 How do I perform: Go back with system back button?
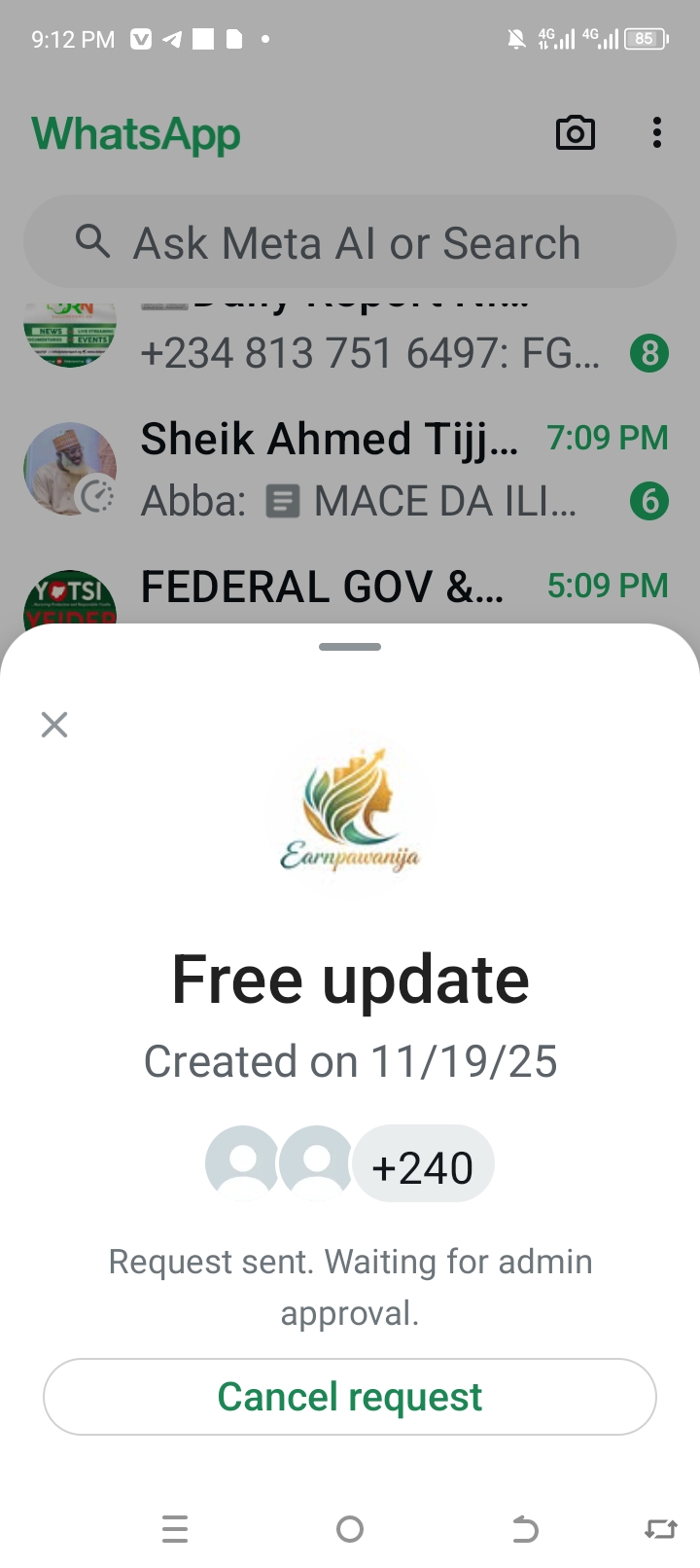point(525,1529)
